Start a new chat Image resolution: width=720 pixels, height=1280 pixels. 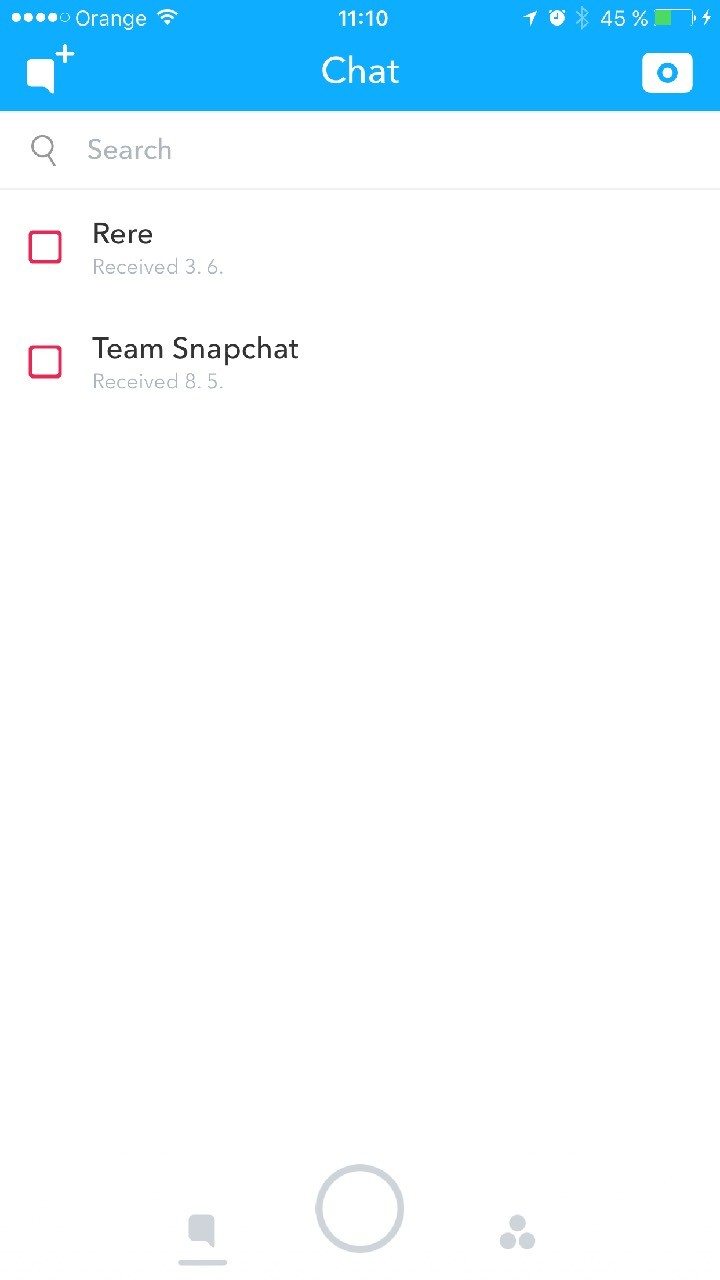coord(48,72)
